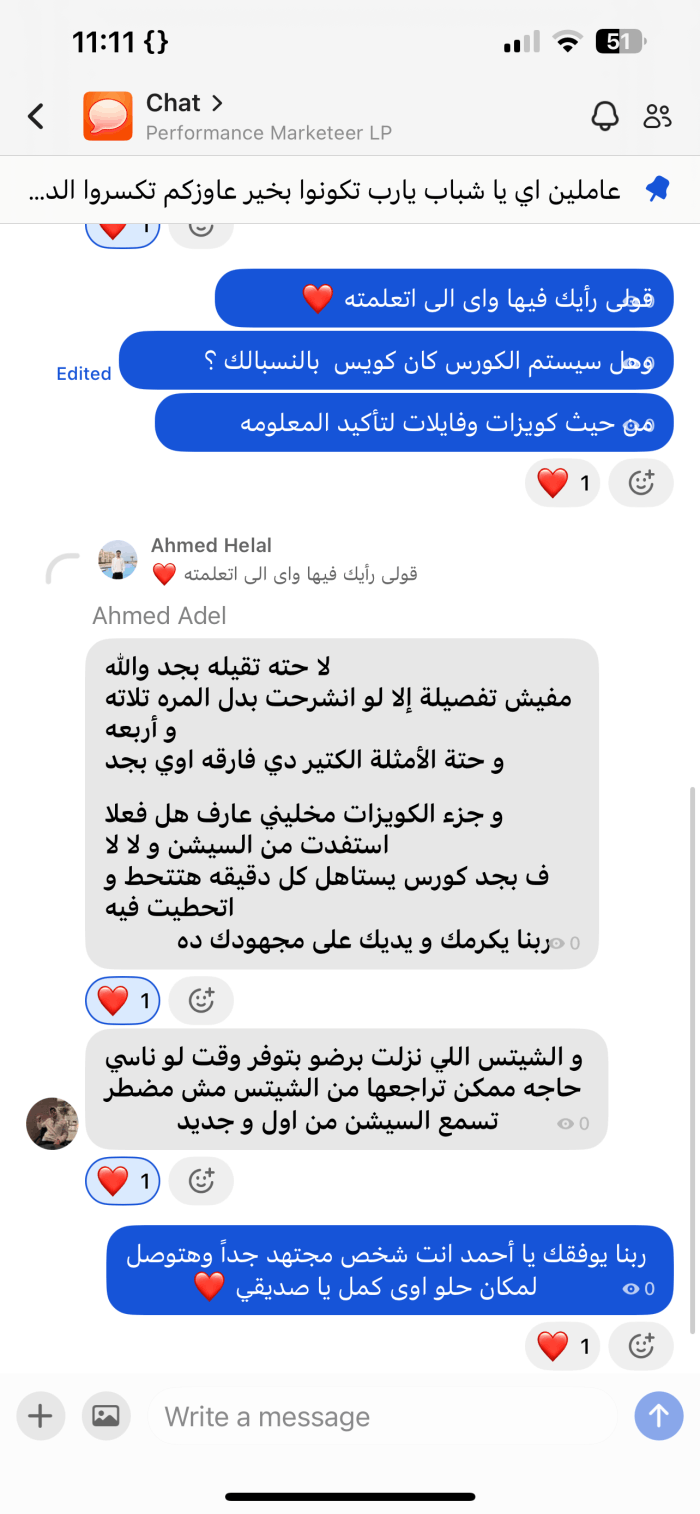Open the plus attachment menu
The width and height of the screenshot is (700, 1514).
(40, 1416)
